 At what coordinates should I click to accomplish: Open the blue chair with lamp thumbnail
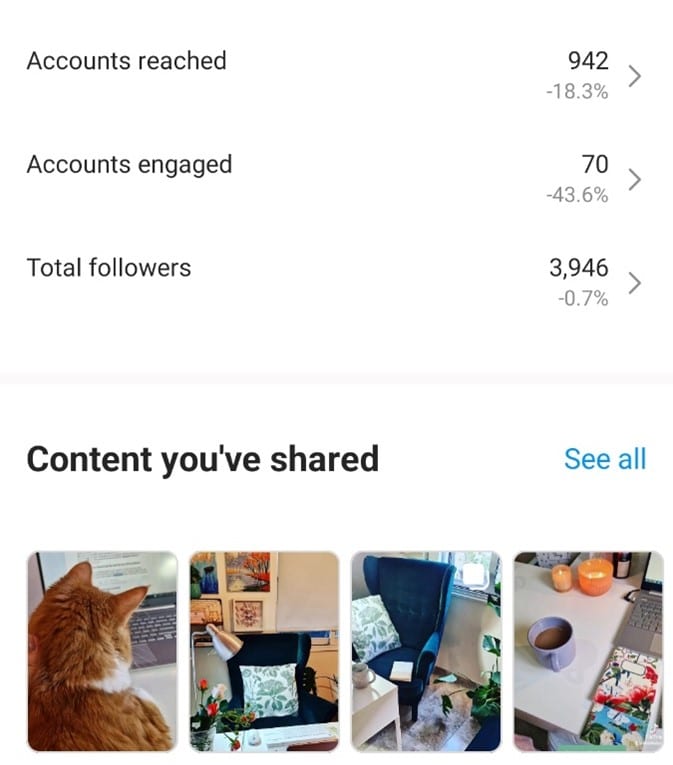[x=264, y=651]
